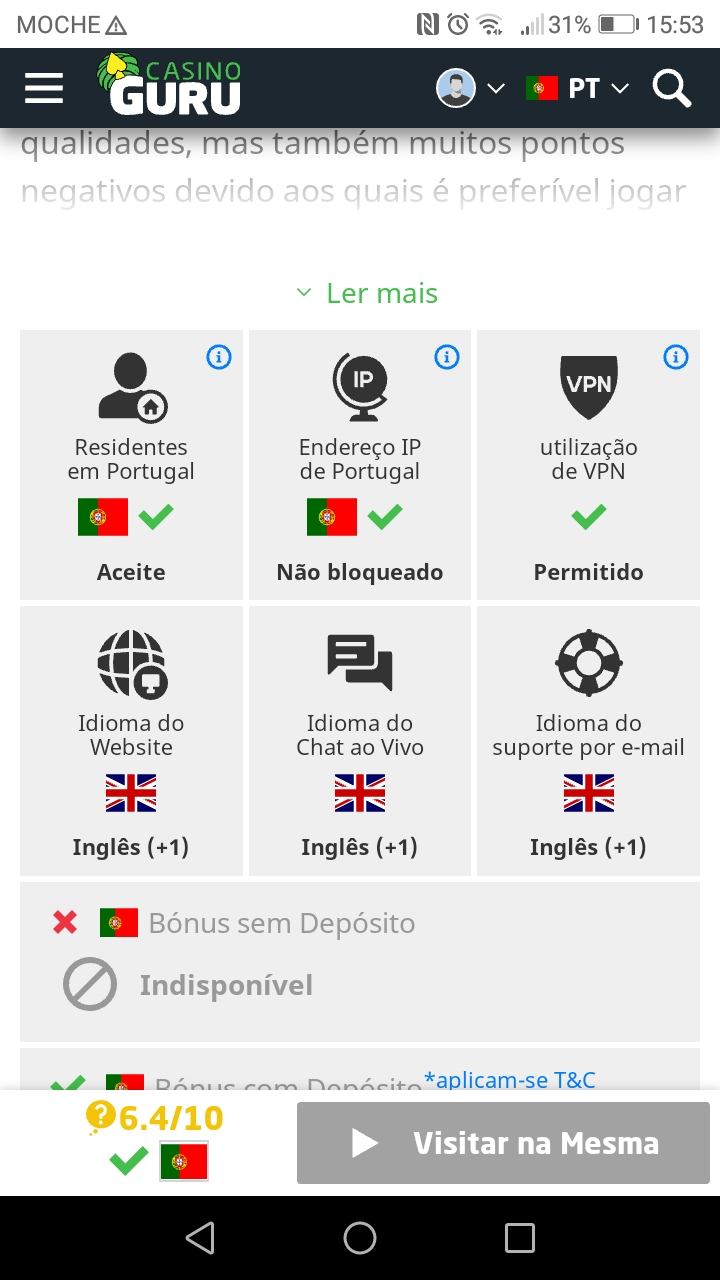Show info about utilização de VPN

click(x=676, y=357)
